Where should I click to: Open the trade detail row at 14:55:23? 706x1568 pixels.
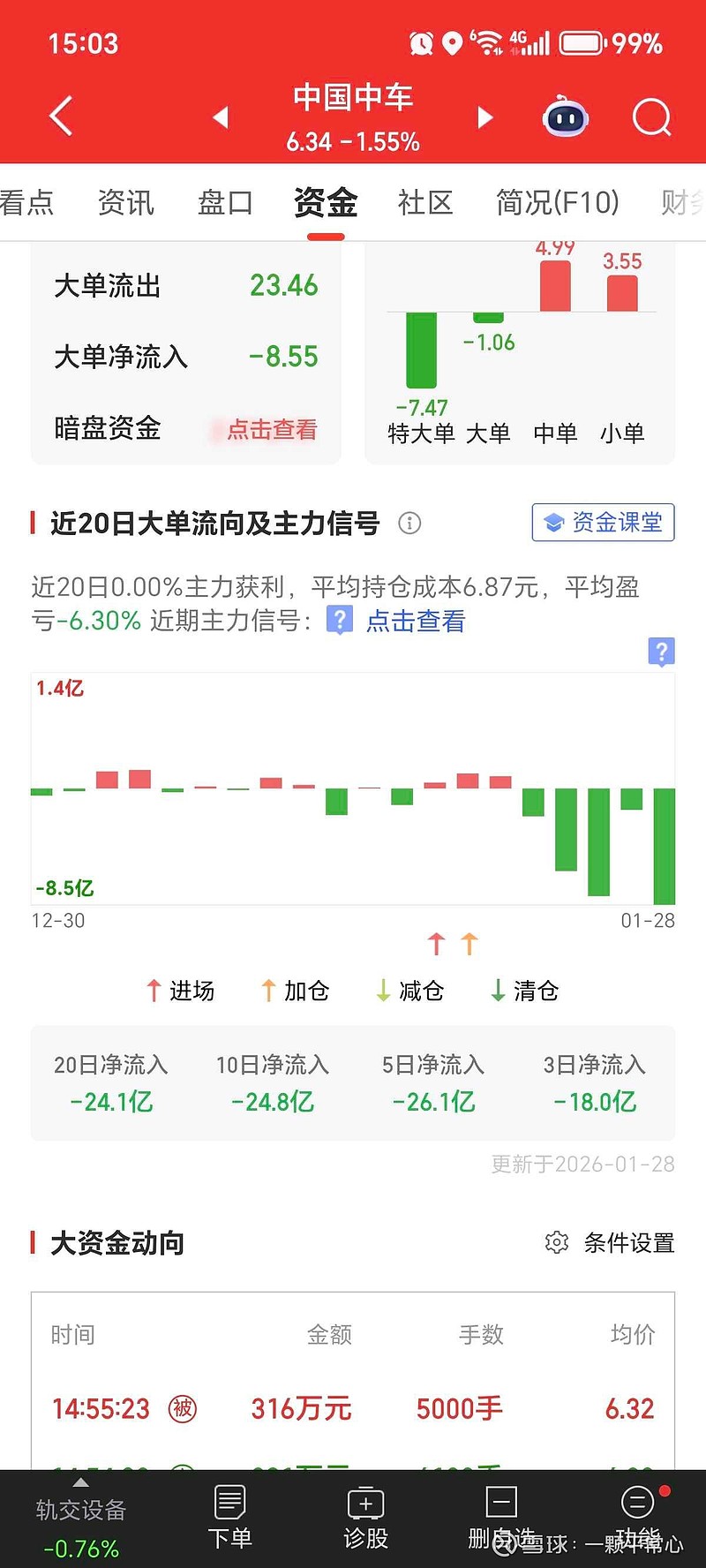click(353, 1409)
